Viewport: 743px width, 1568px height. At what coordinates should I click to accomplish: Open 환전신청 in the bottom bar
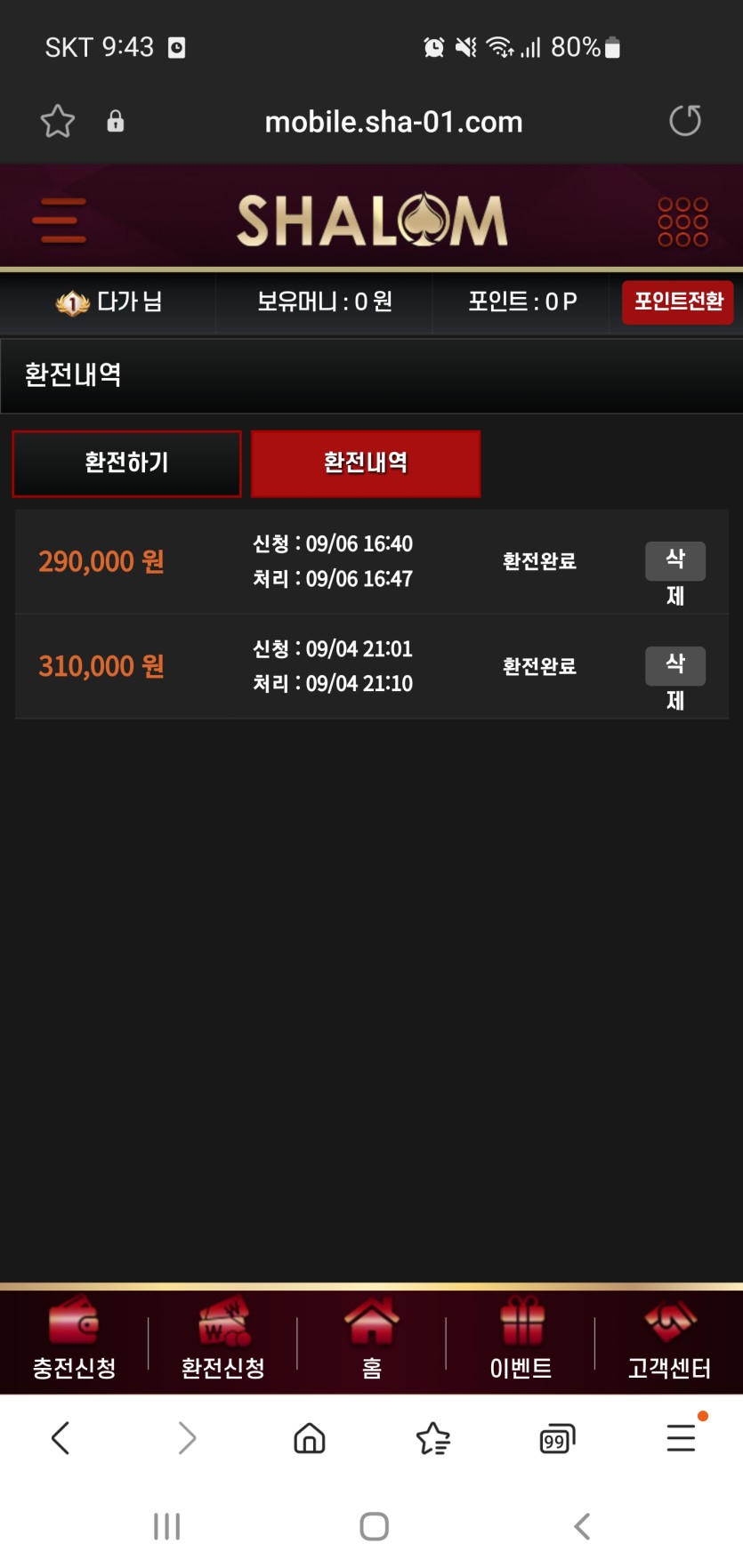(222, 1340)
